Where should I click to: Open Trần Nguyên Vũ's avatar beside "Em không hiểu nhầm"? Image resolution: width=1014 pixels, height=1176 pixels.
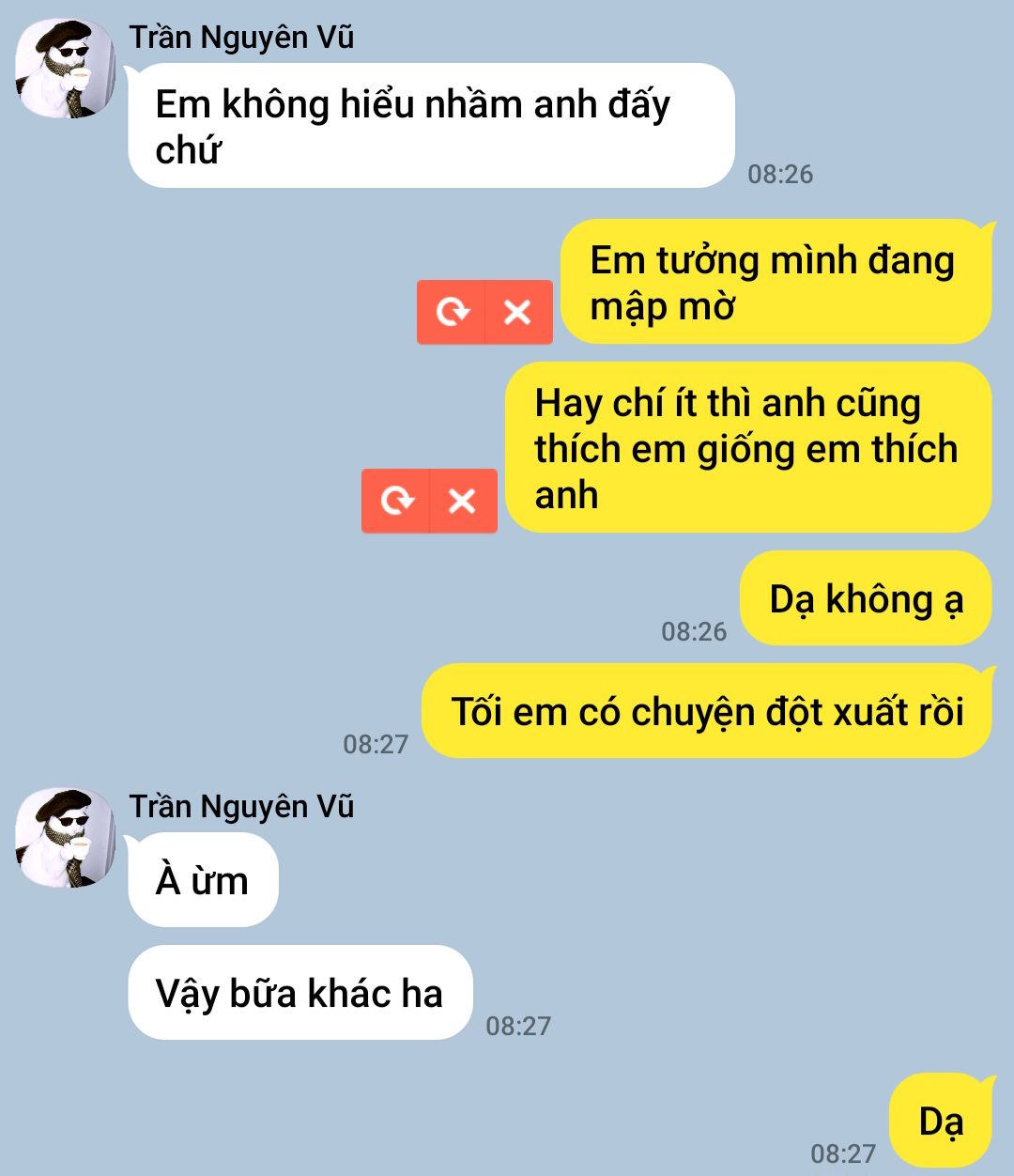point(66,69)
